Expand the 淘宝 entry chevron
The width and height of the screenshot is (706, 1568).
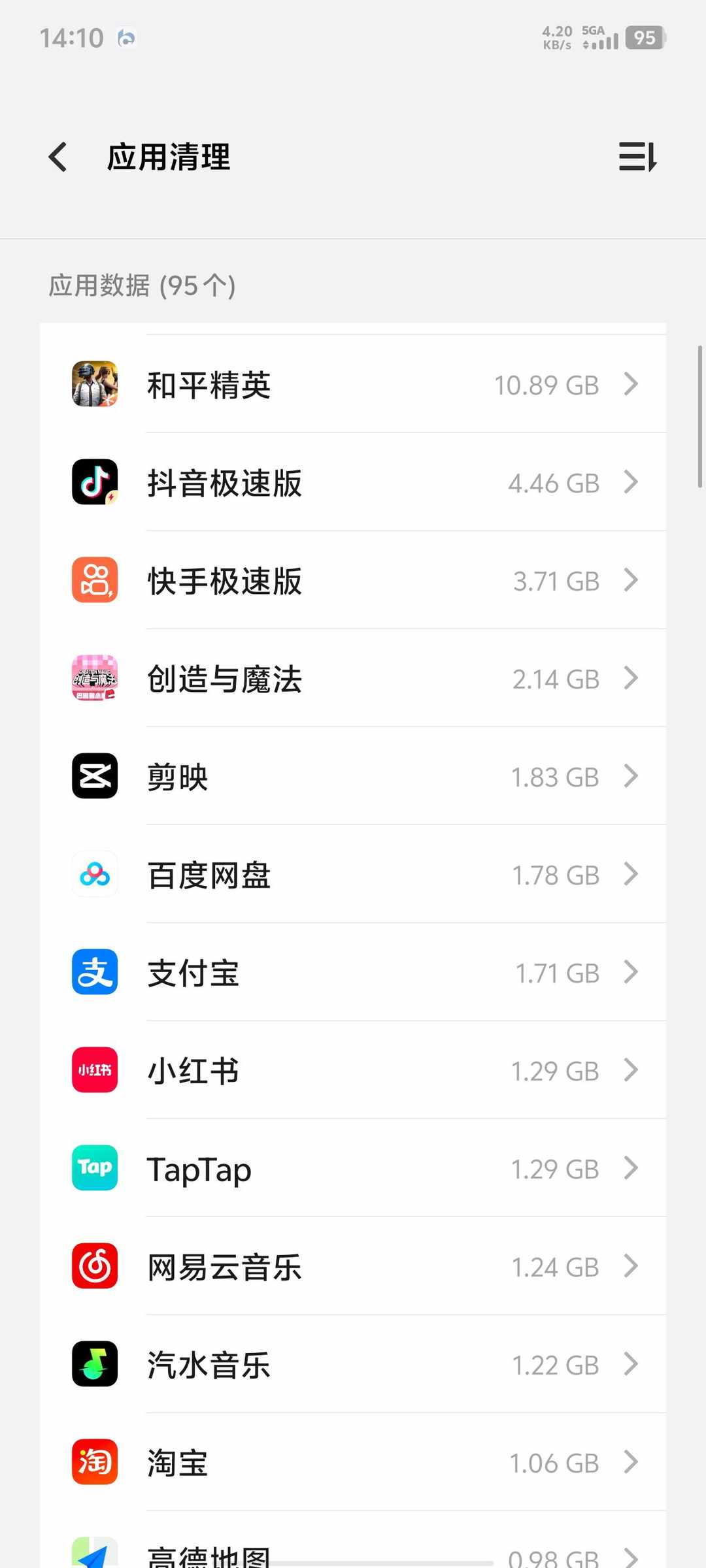coord(631,1462)
